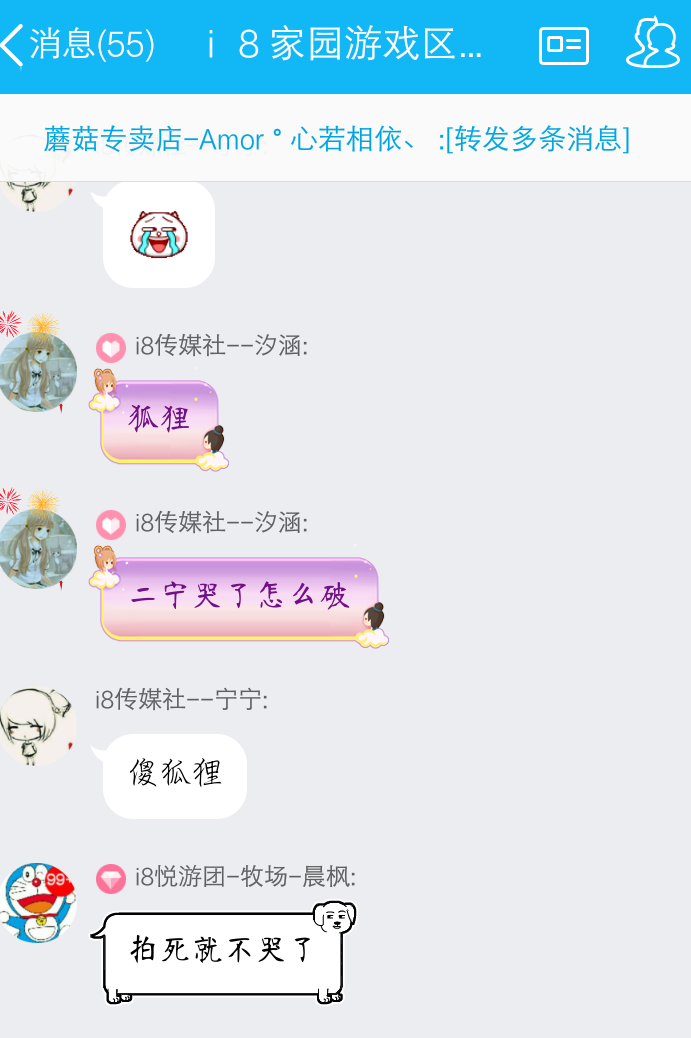Open the avatar beside the 狐狸 message
This screenshot has height=1038, width=691.
tap(38, 371)
